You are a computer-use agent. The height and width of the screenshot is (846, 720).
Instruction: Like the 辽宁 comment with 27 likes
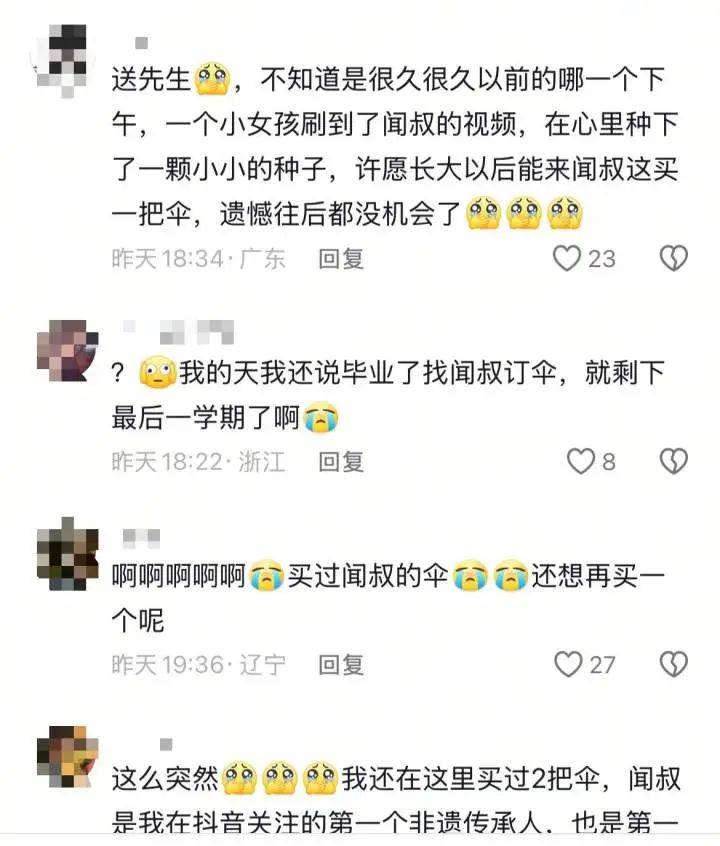tap(567, 663)
